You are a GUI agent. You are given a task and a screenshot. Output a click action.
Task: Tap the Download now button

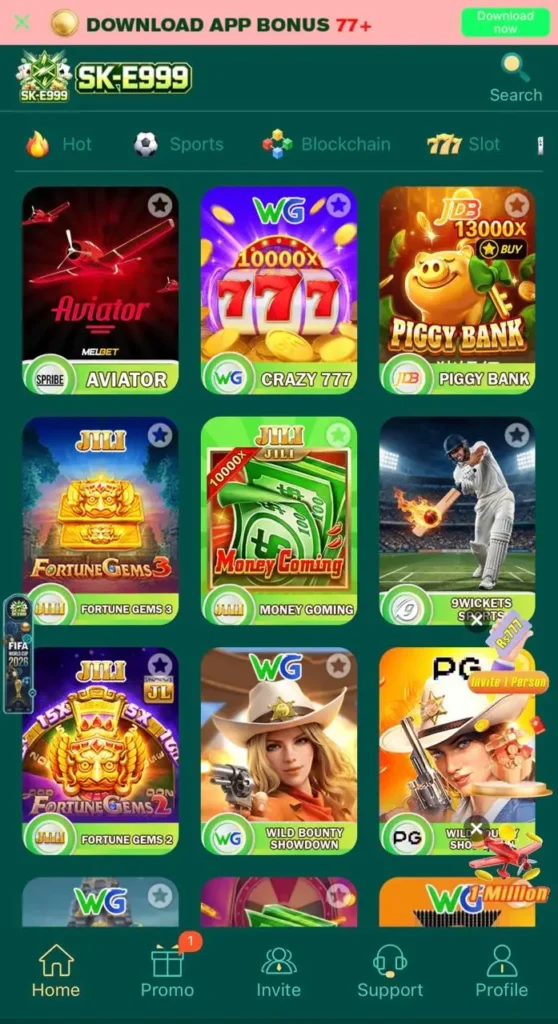pos(505,22)
